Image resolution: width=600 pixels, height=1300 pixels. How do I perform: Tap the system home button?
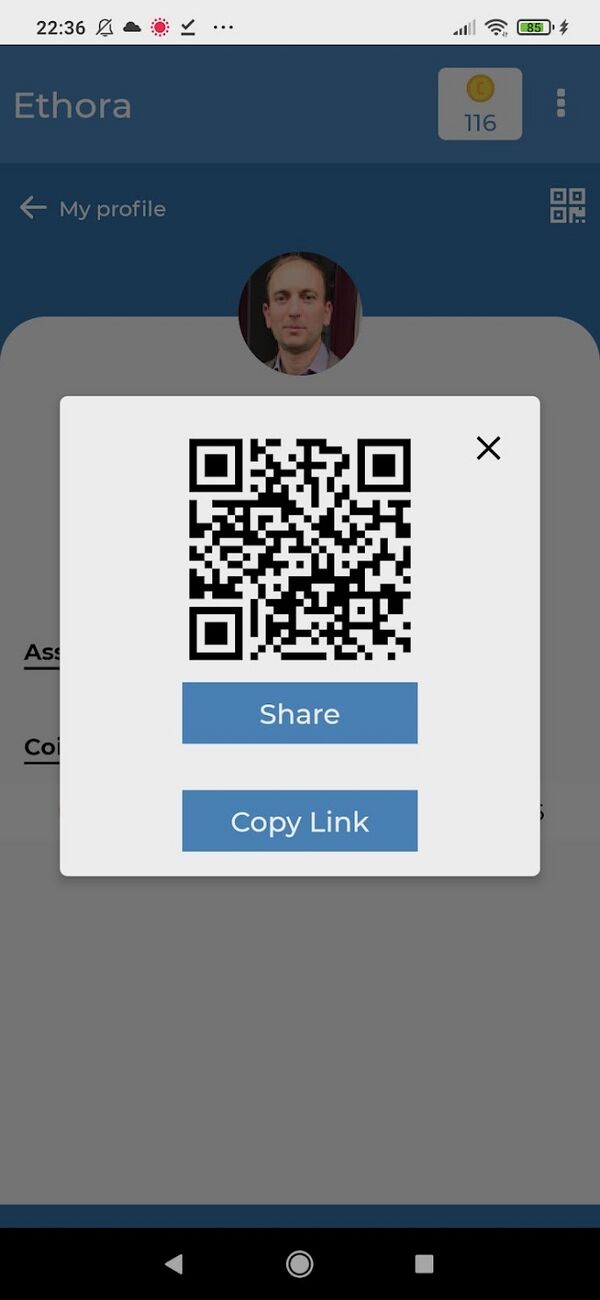pos(299,1264)
